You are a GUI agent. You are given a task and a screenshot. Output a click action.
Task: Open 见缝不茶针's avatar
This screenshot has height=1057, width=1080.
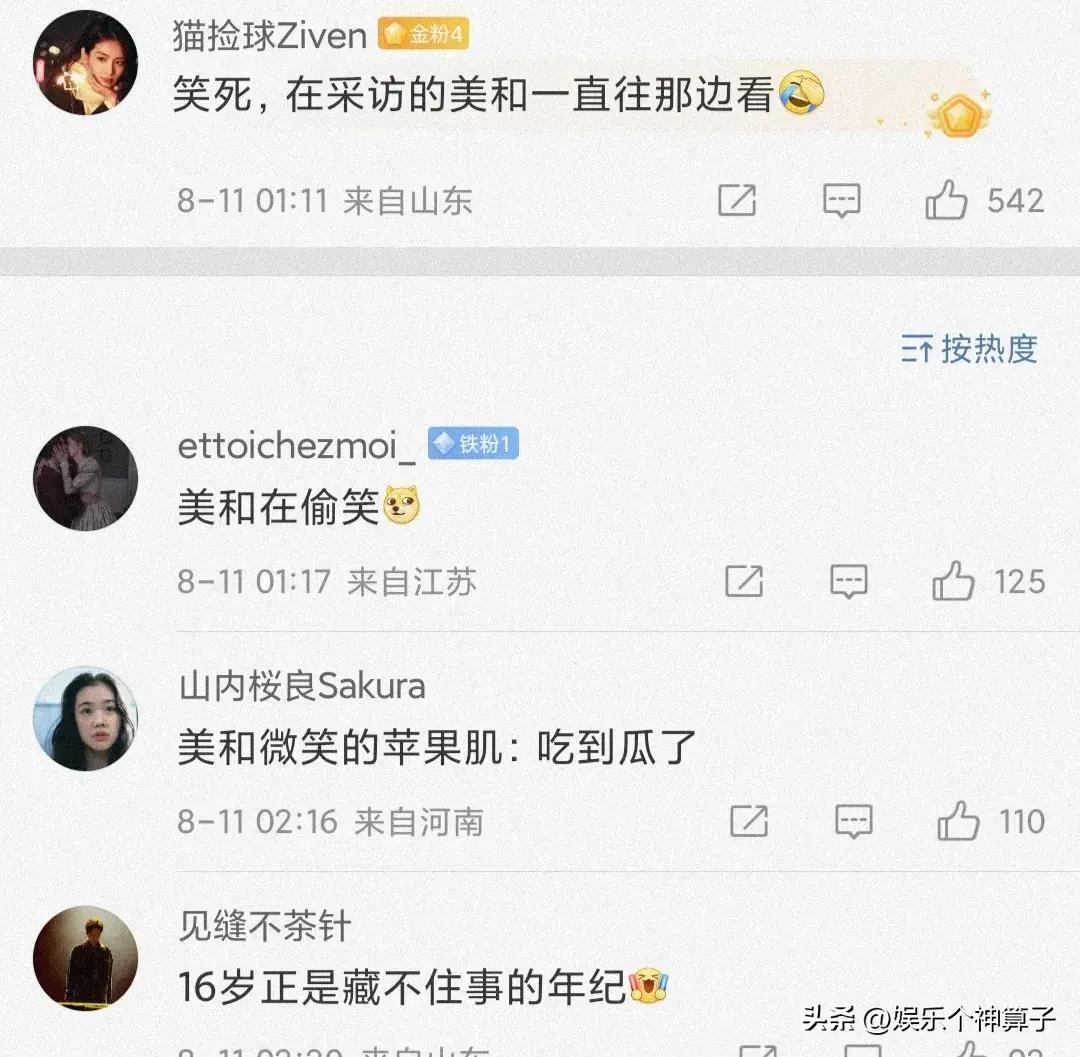(85, 958)
